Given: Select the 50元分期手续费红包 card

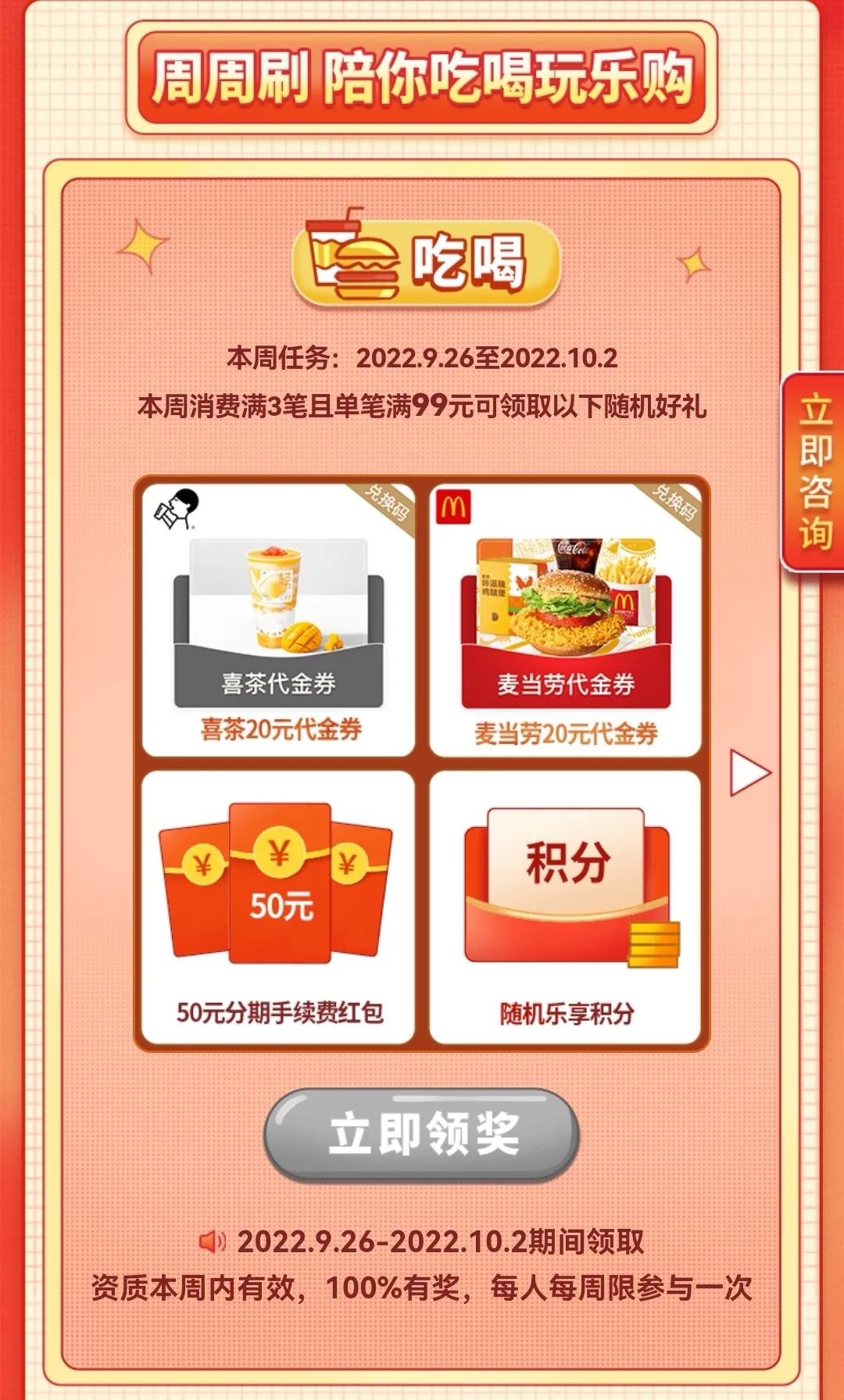Looking at the screenshot, I should click(278, 907).
